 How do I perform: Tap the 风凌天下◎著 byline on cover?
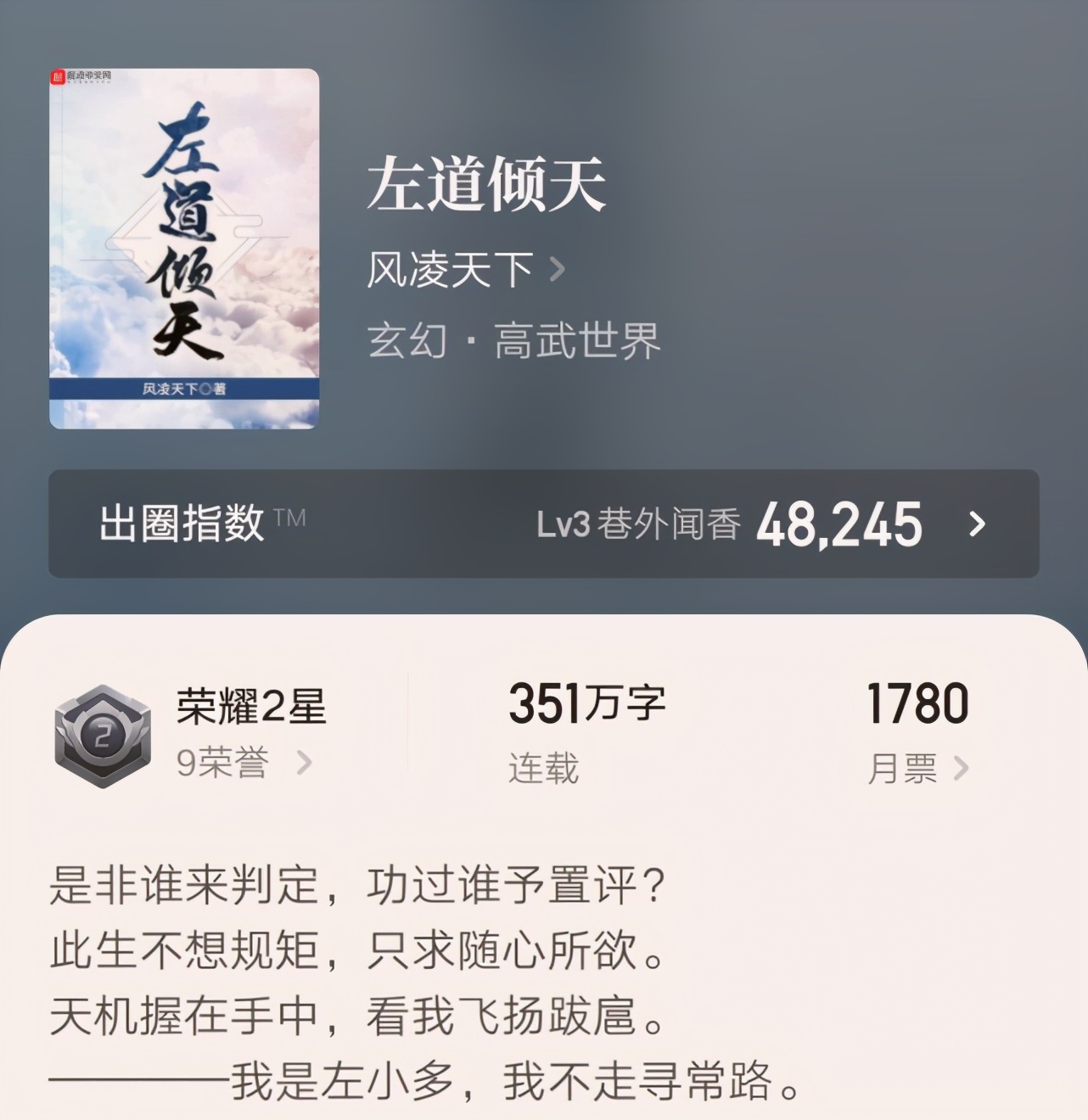[x=183, y=389]
